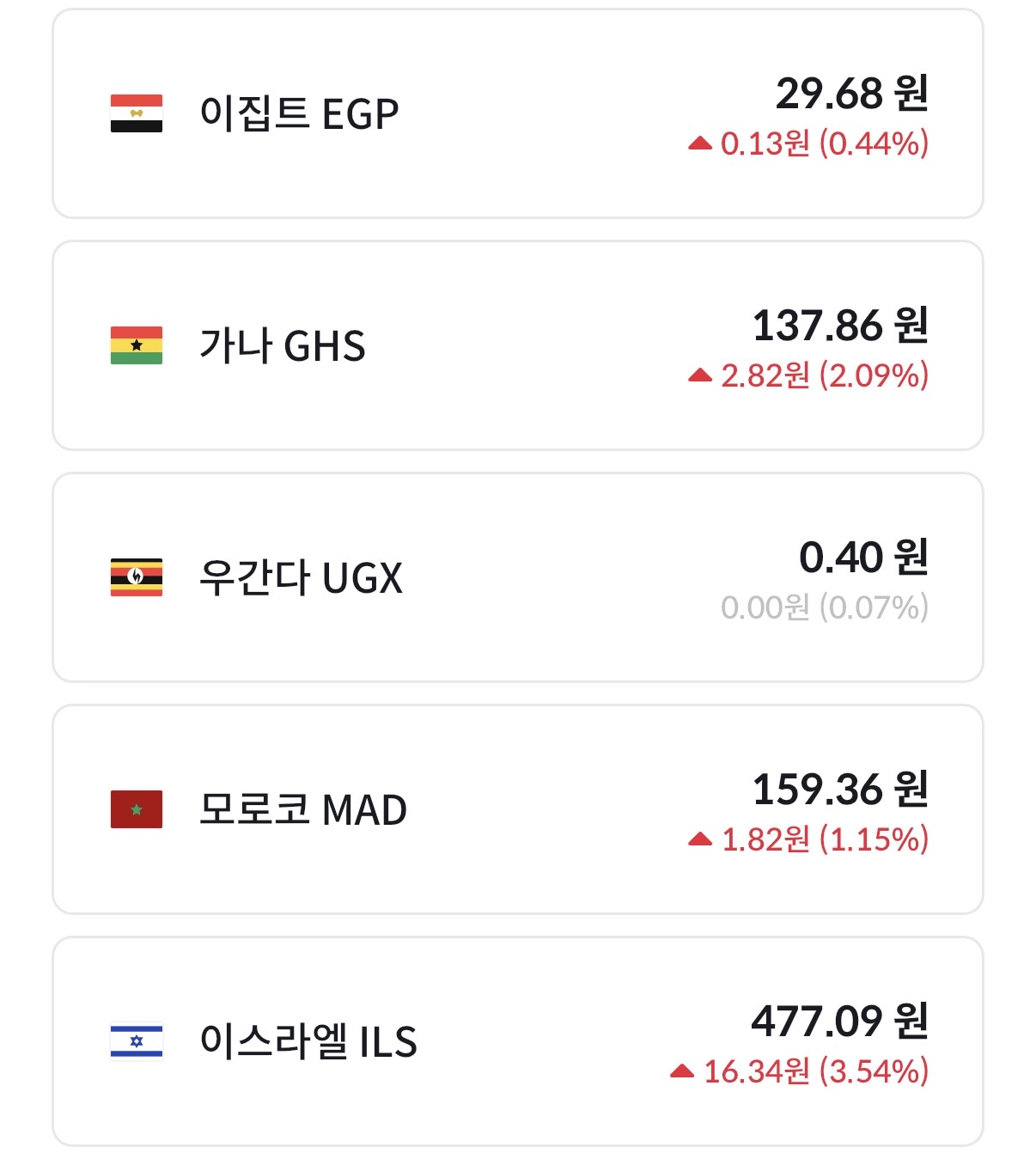This screenshot has width=1036, height=1153.
Task: Select the 우간다 UGX currency card
Action: coord(517,577)
